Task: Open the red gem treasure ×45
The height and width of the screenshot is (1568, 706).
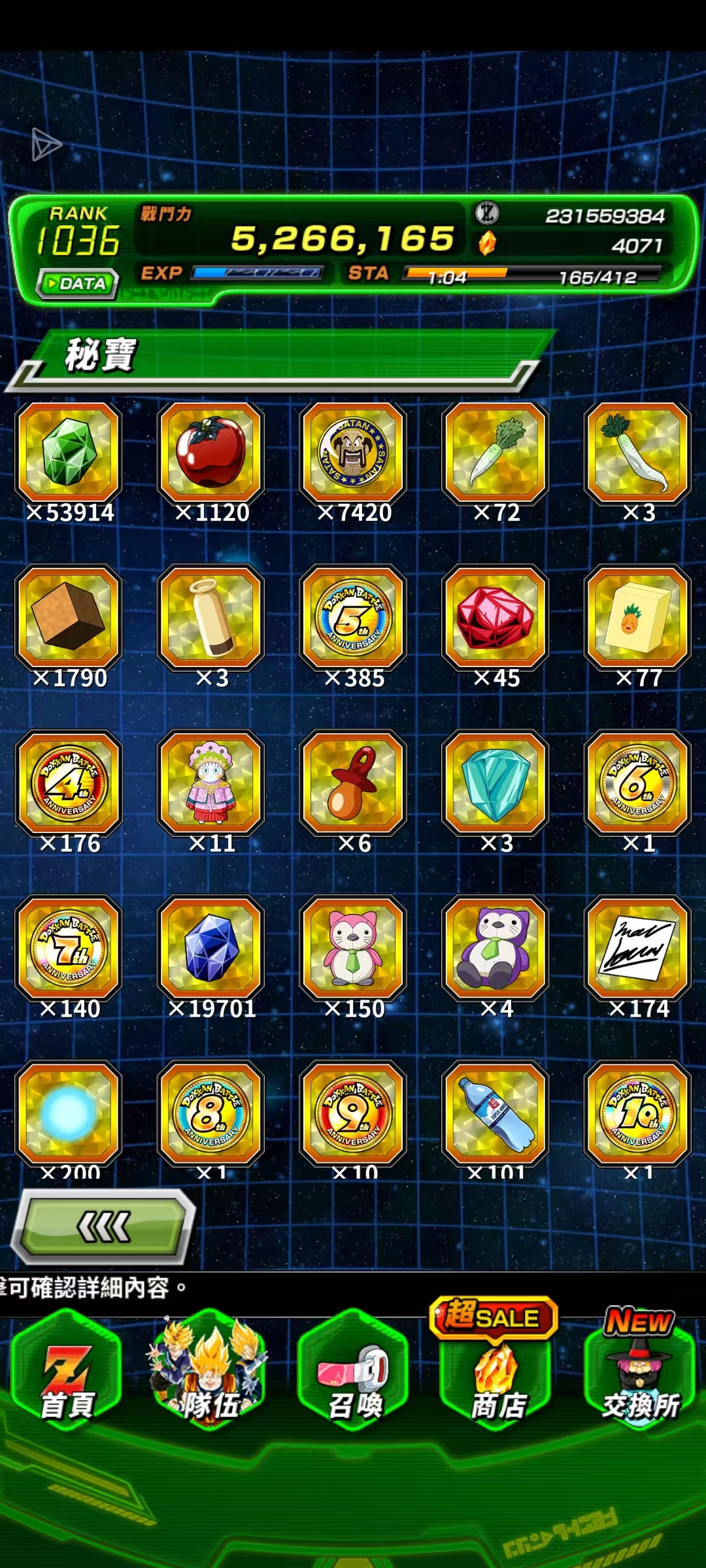Action: 496,617
